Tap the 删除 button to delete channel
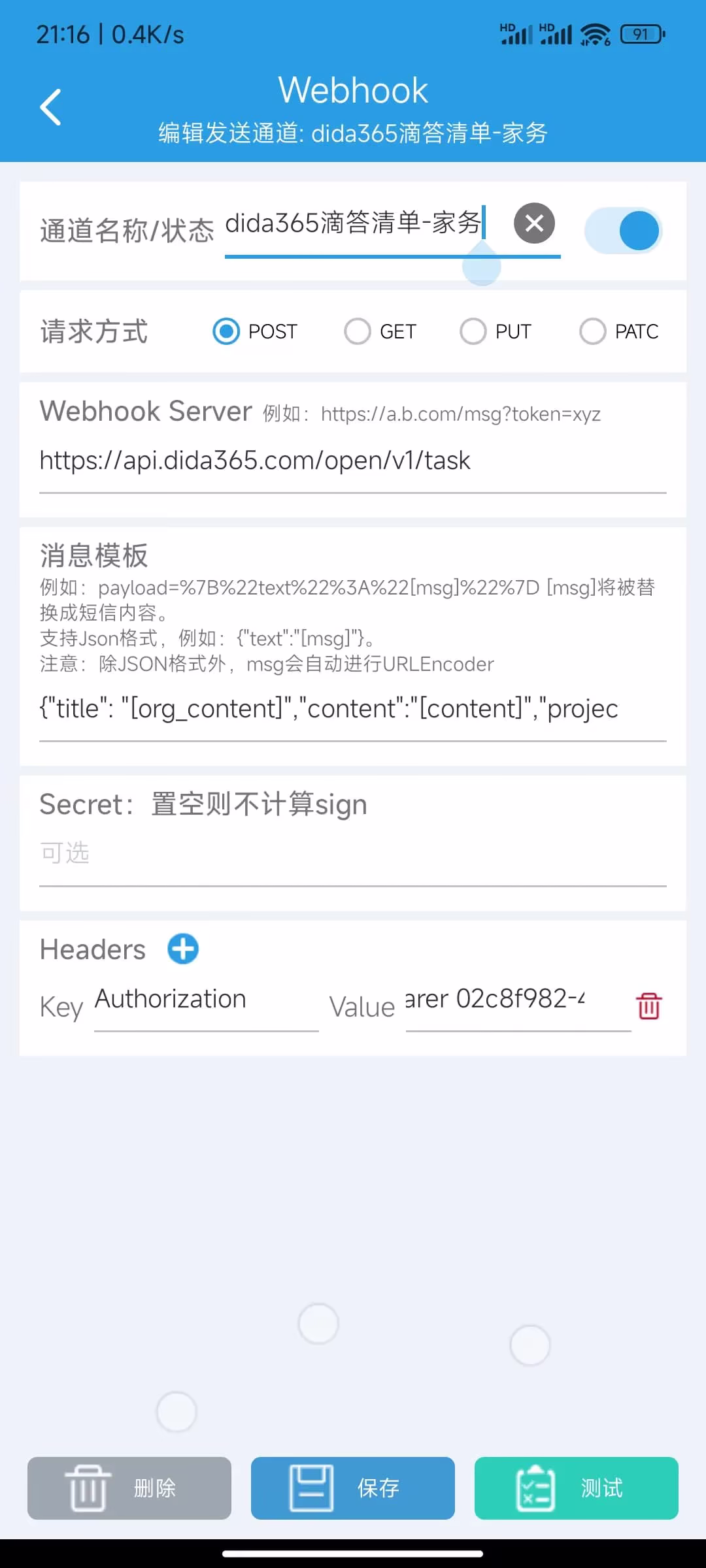Viewport: 706px width, 1568px height. pyautogui.click(x=129, y=1488)
